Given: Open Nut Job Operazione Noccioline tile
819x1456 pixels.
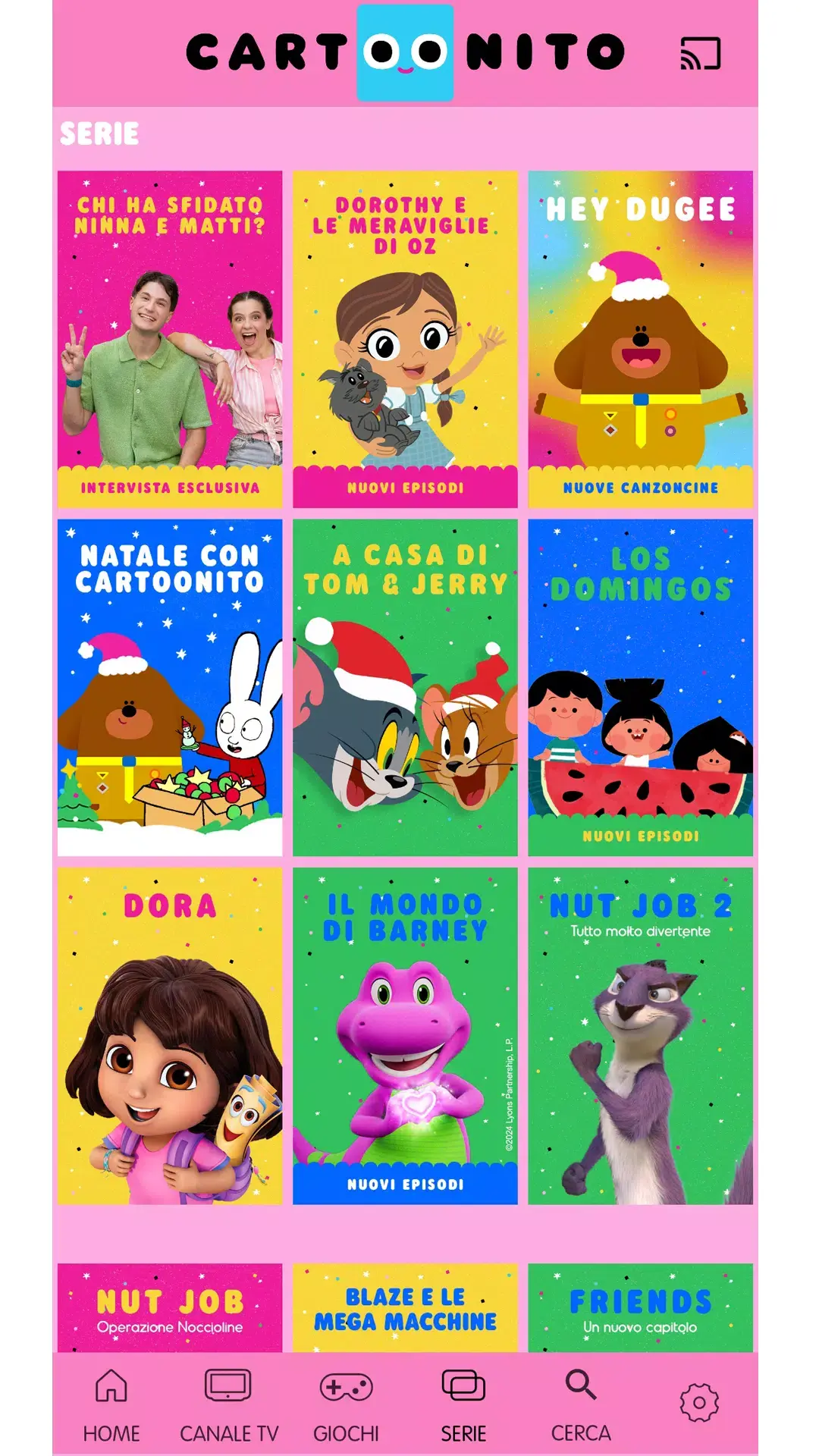Looking at the screenshot, I should 170,1308.
